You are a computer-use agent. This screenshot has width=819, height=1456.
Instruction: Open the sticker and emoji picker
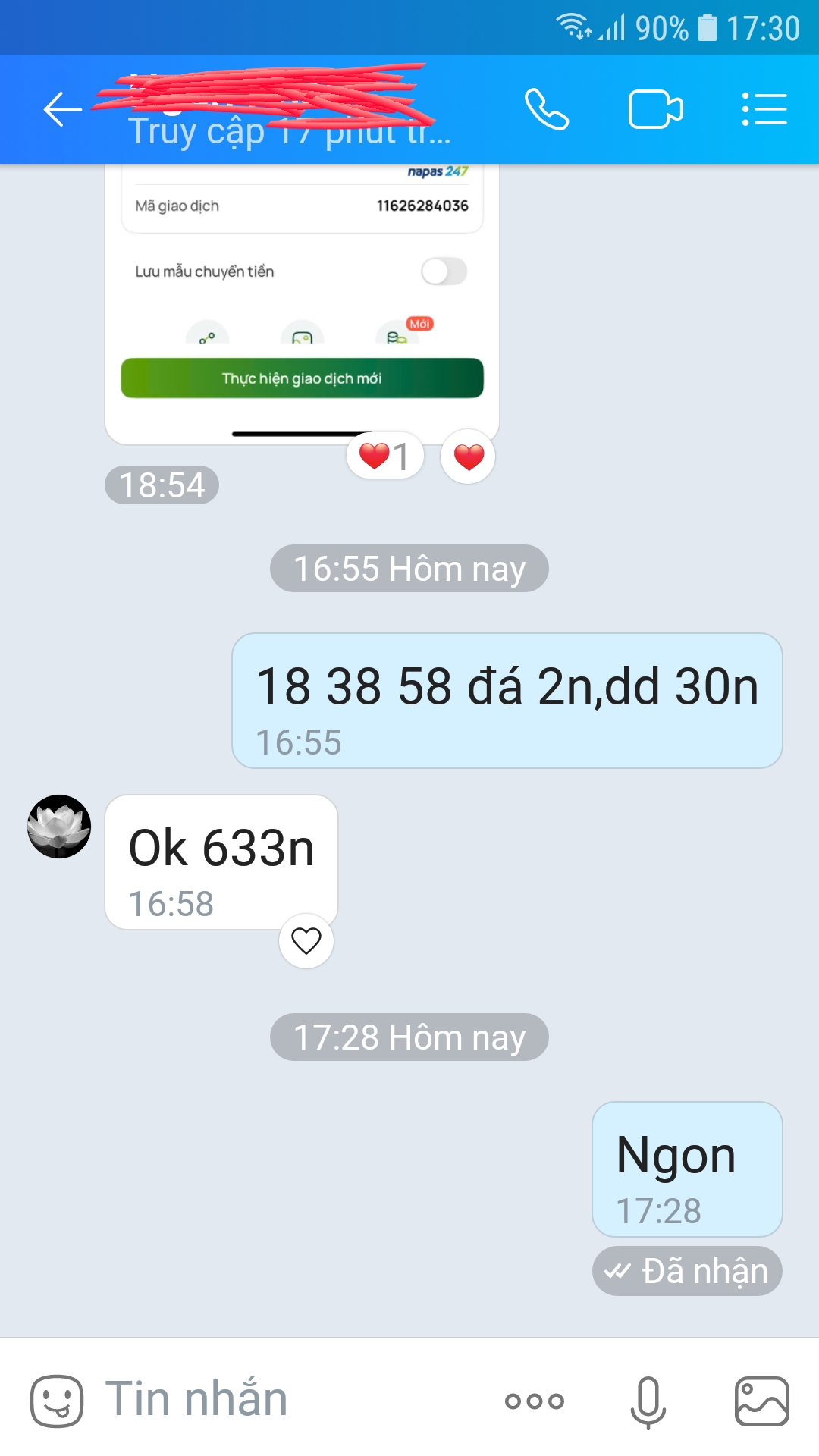pyautogui.click(x=57, y=1400)
